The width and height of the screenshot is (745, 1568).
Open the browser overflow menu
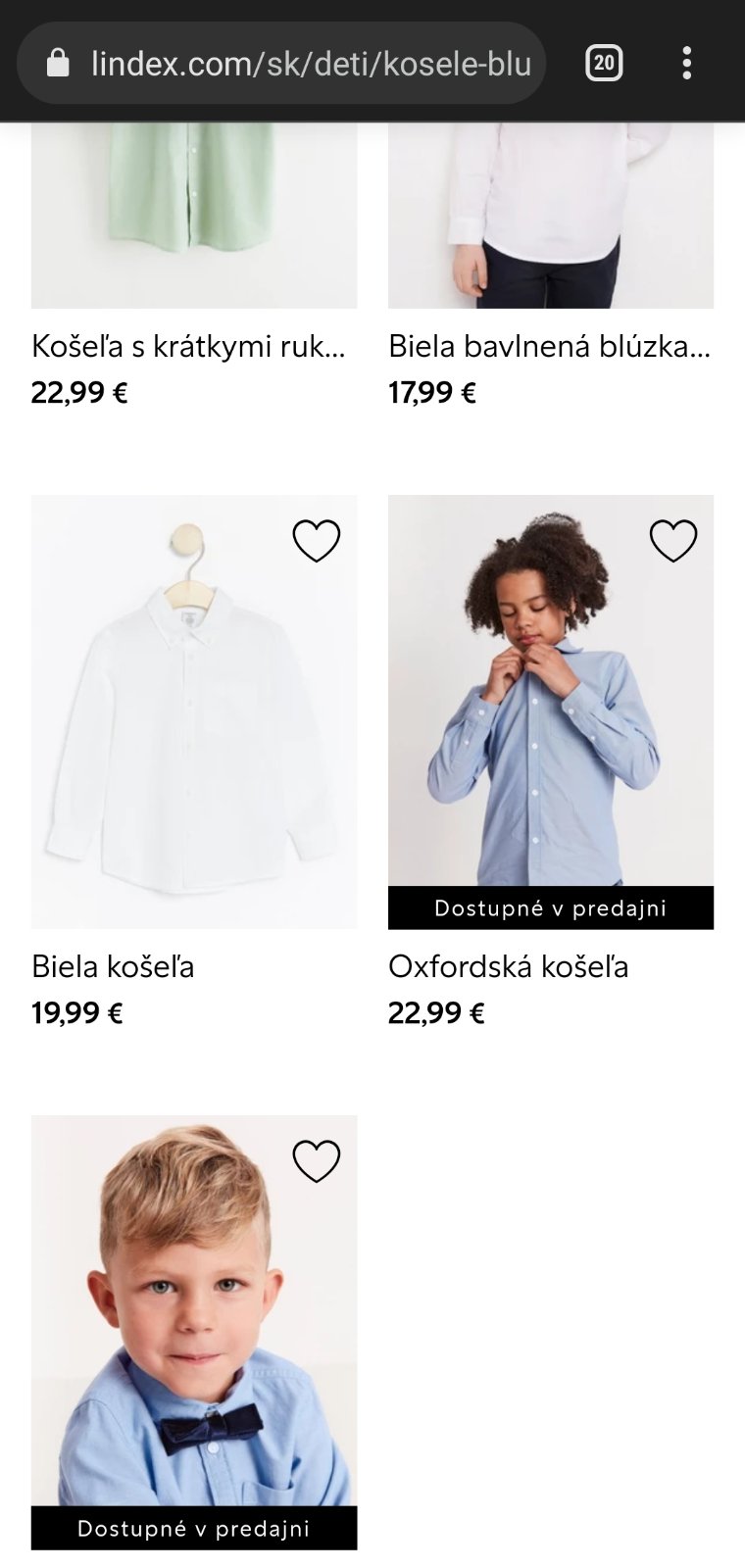point(686,64)
